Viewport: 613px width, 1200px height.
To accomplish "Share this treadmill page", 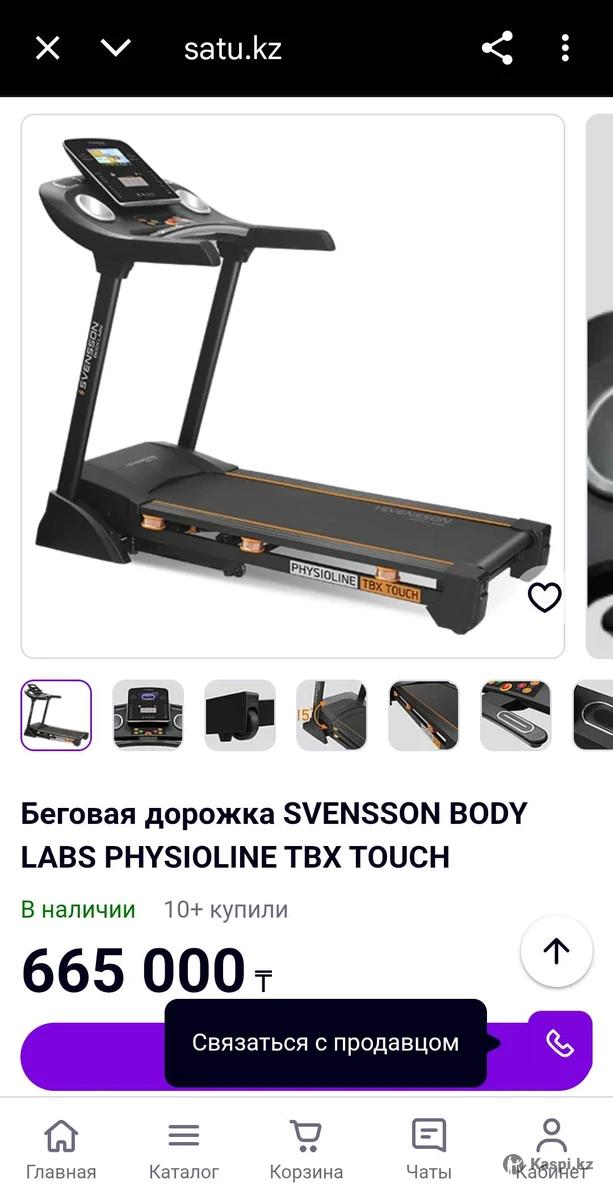I will [497, 48].
